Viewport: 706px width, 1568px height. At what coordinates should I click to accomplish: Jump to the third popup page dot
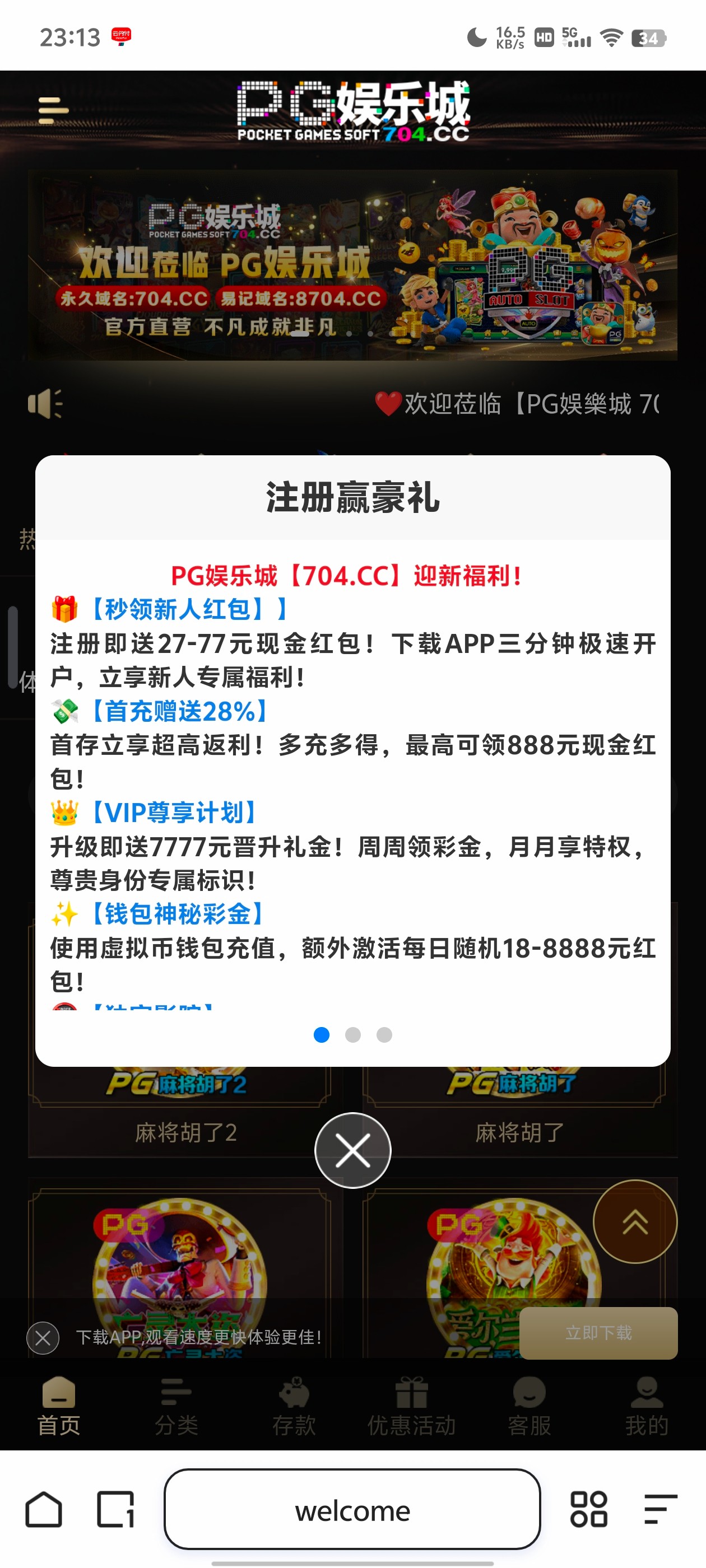[384, 1035]
